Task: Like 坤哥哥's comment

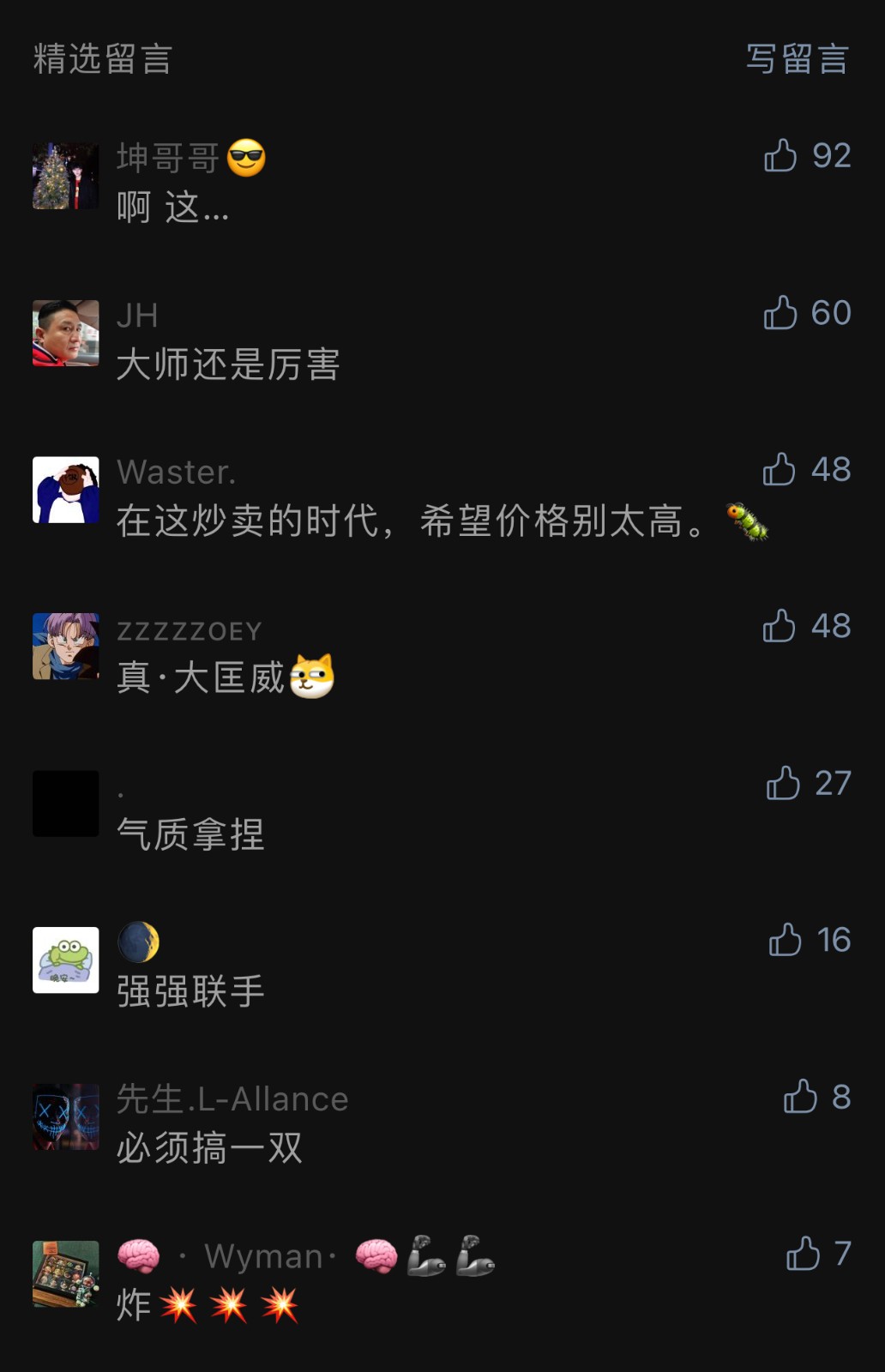Action: click(x=780, y=156)
